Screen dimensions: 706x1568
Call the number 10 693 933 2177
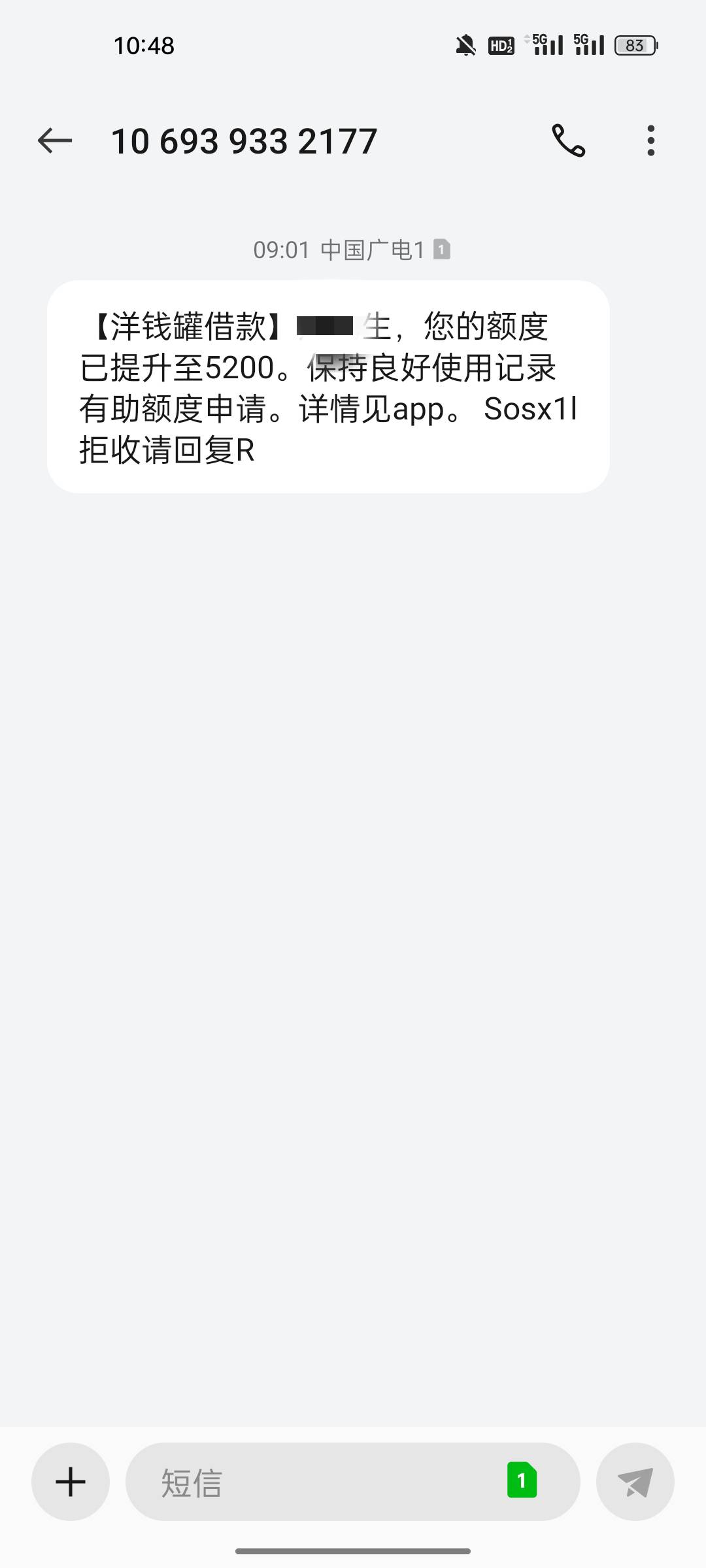tap(568, 140)
